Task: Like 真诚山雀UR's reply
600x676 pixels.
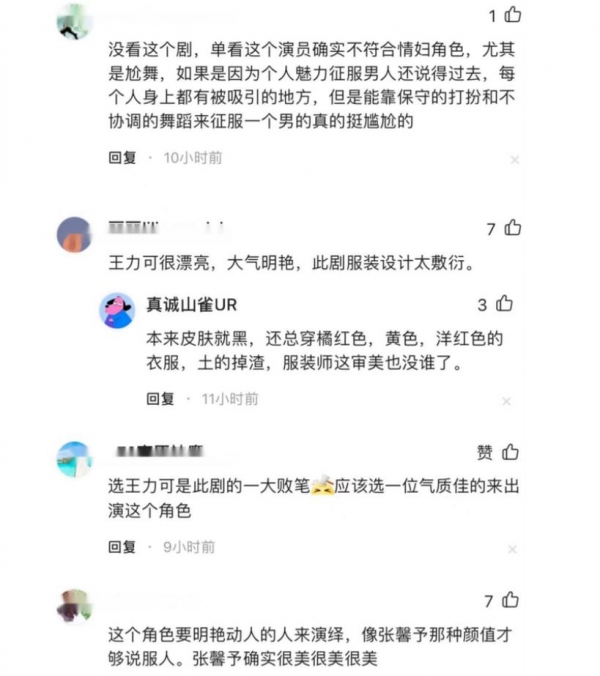Action: point(505,304)
